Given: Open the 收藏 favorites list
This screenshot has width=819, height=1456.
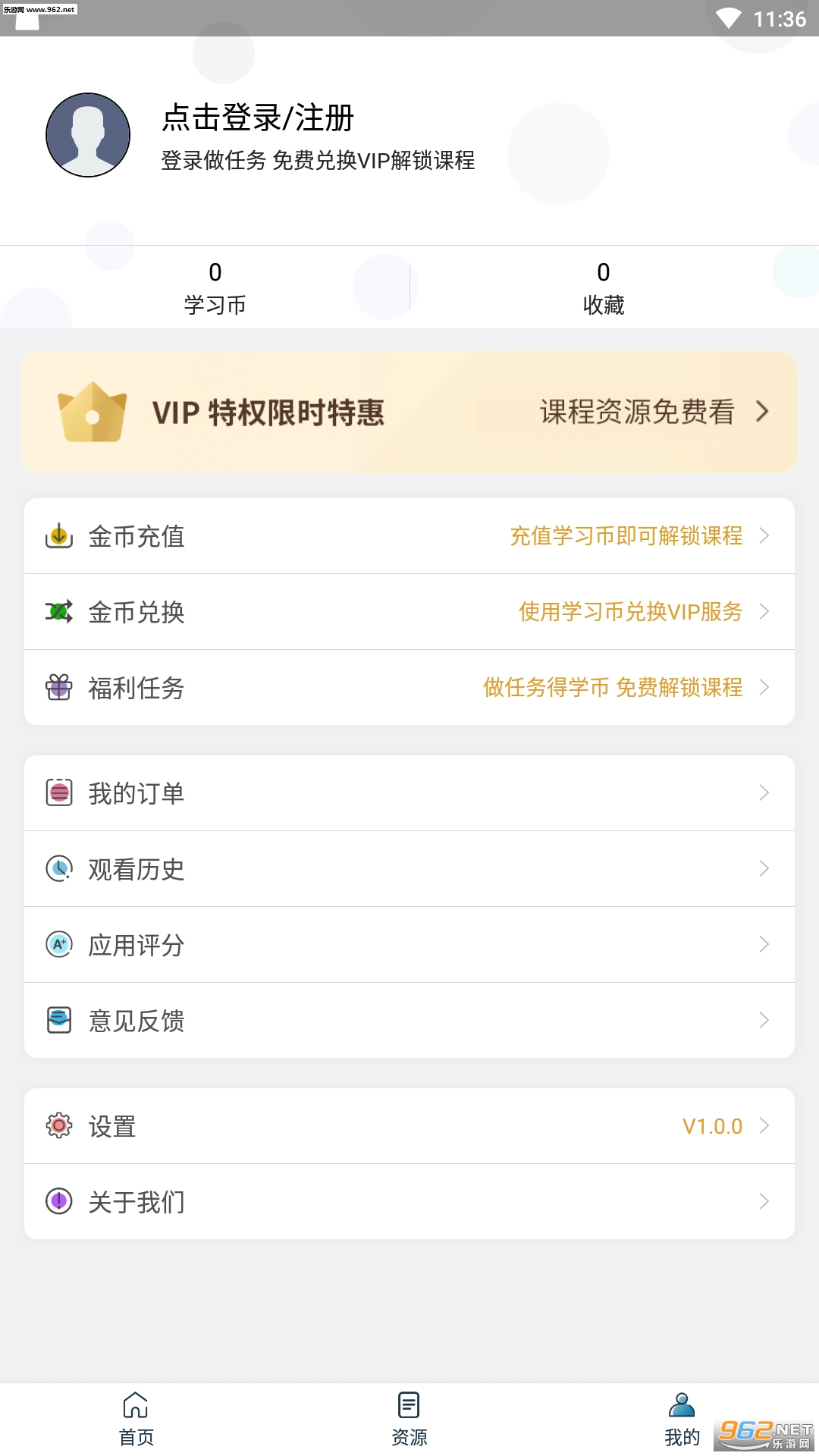Looking at the screenshot, I should coord(603,288).
